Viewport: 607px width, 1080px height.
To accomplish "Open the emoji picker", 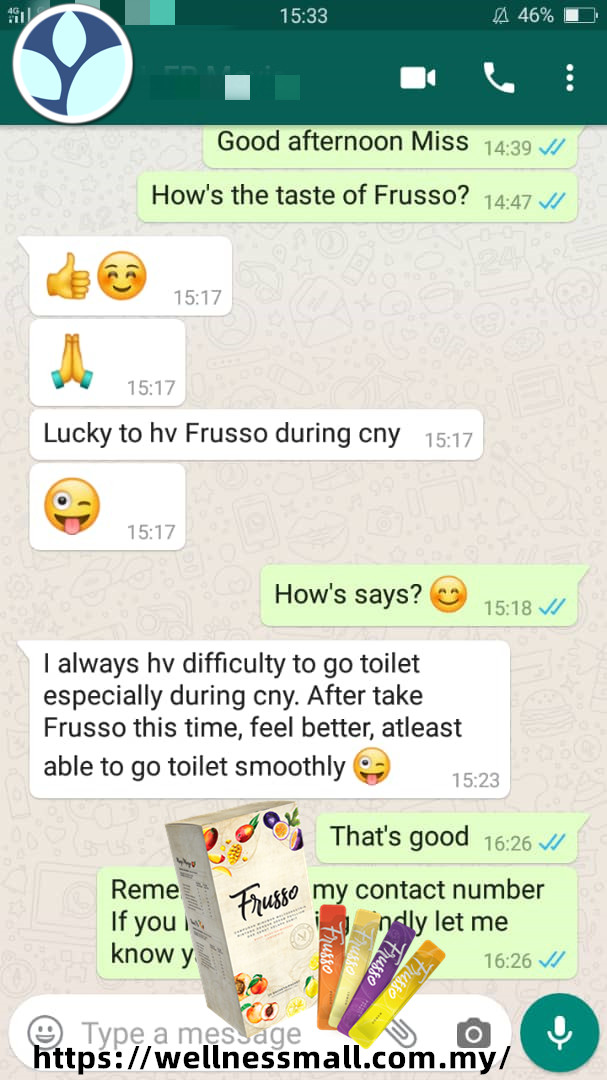I will click(x=44, y=1031).
